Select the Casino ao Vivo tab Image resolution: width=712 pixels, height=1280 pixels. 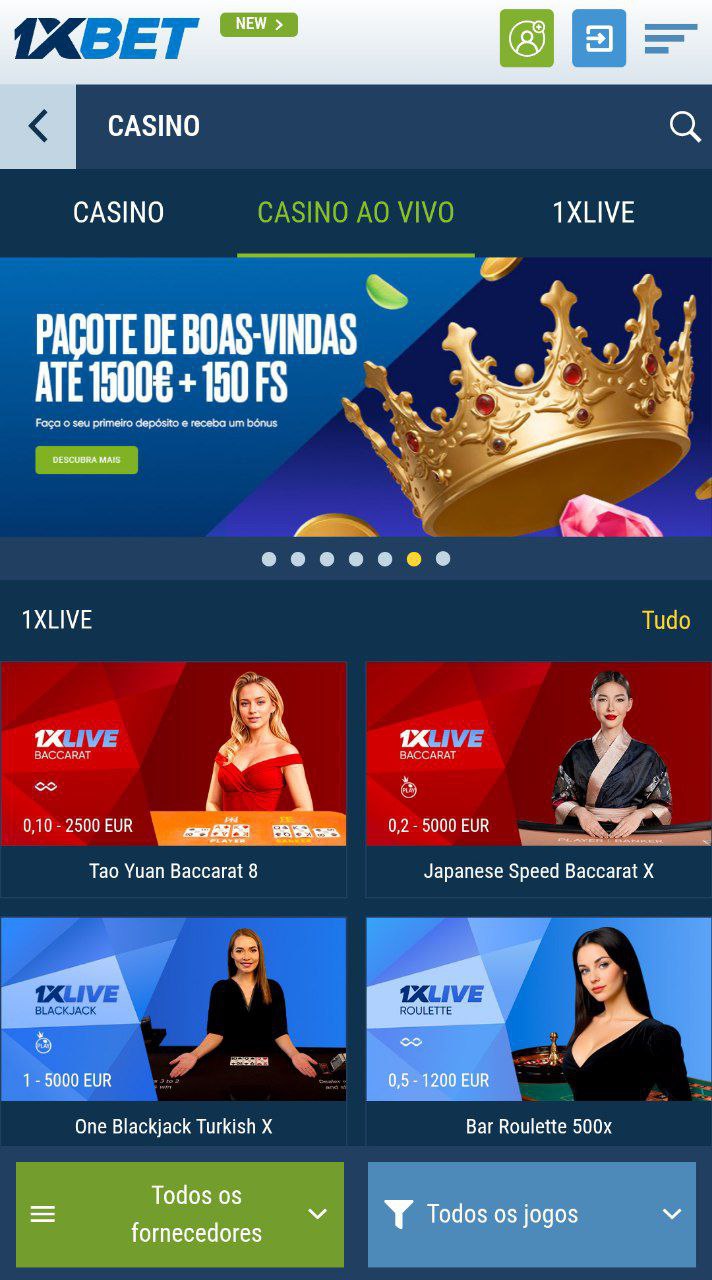(x=356, y=212)
